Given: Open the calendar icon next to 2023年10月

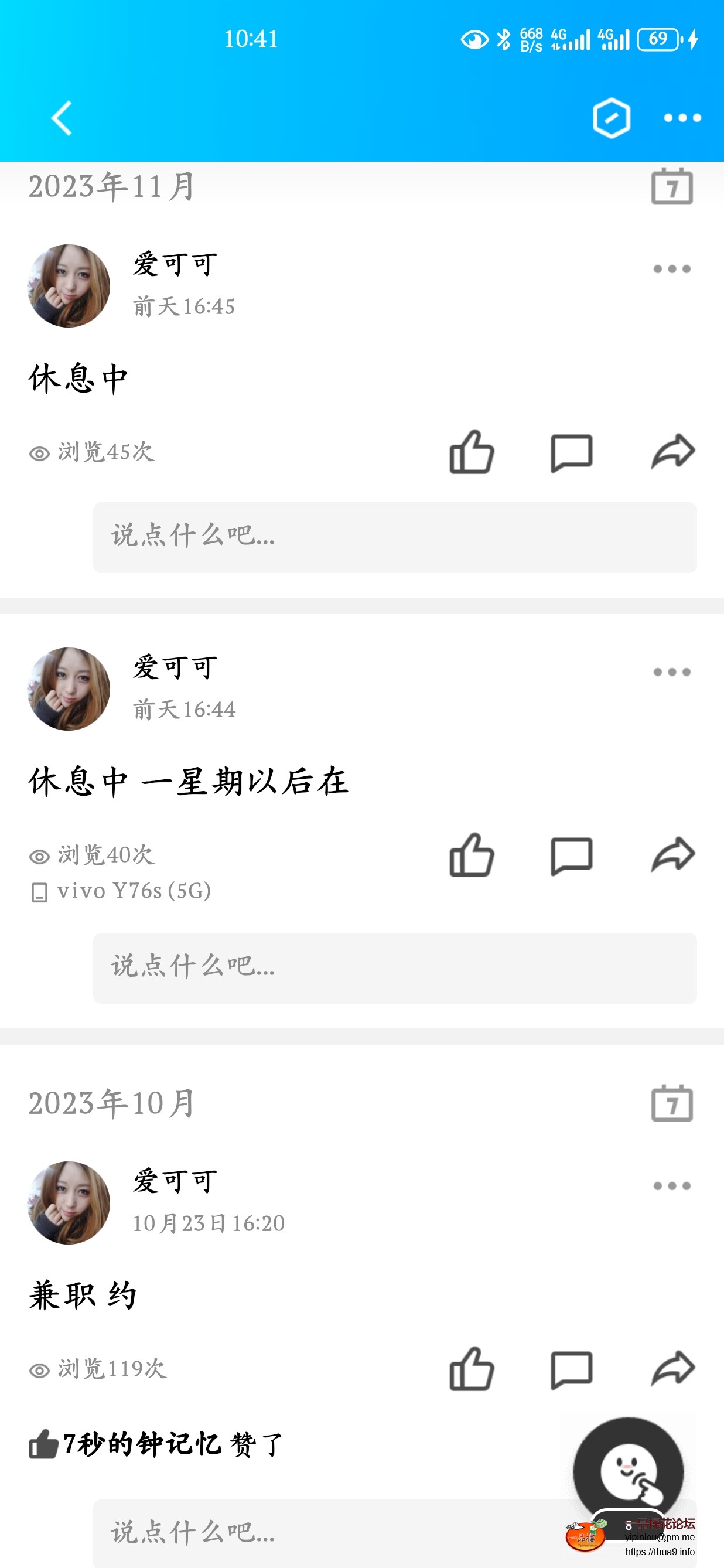Looking at the screenshot, I should point(672,1104).
